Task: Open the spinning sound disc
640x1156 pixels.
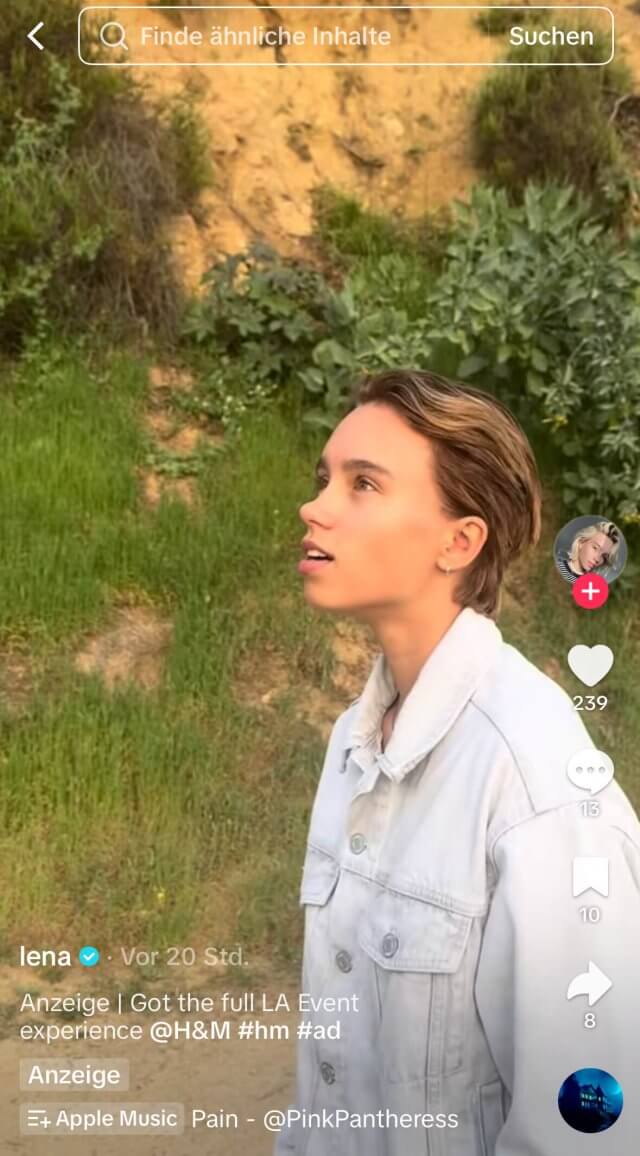Action: point(590,1100)
